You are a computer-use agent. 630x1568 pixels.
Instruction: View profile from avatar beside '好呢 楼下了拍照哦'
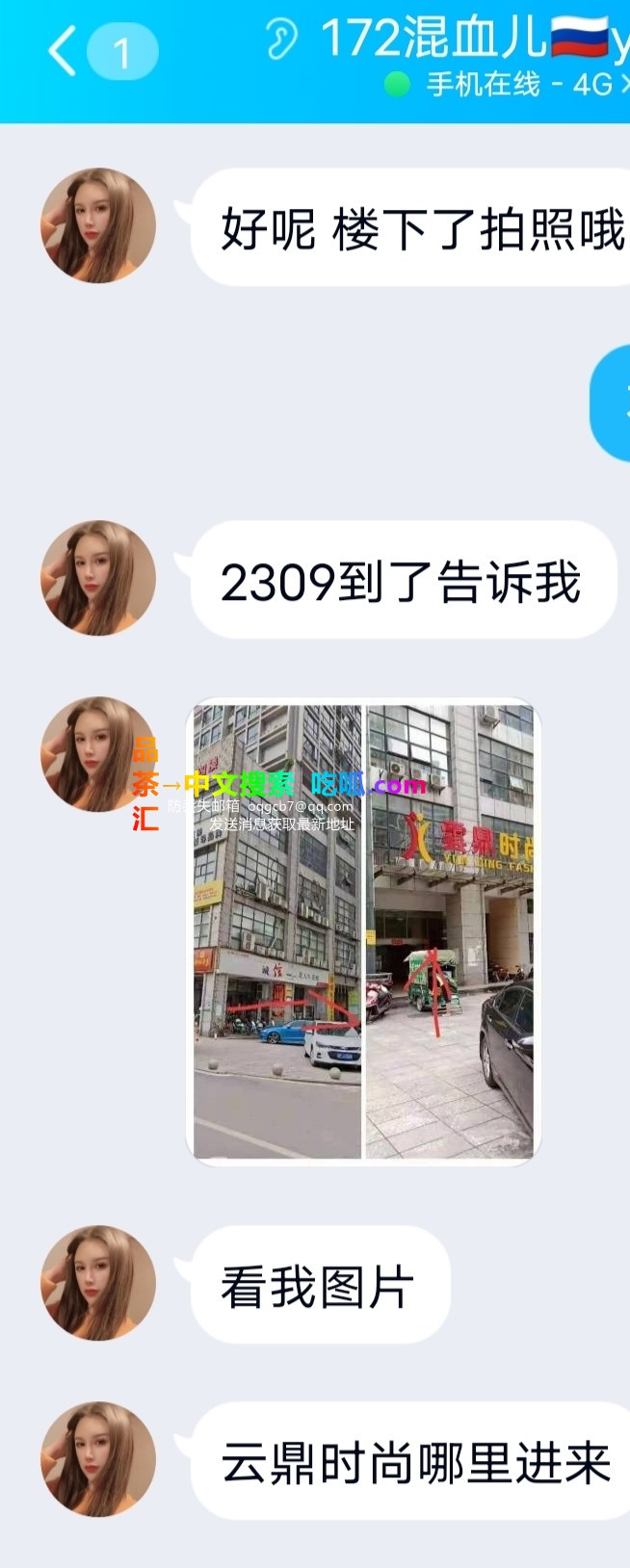pyautogui.click(x=97, y=225)
